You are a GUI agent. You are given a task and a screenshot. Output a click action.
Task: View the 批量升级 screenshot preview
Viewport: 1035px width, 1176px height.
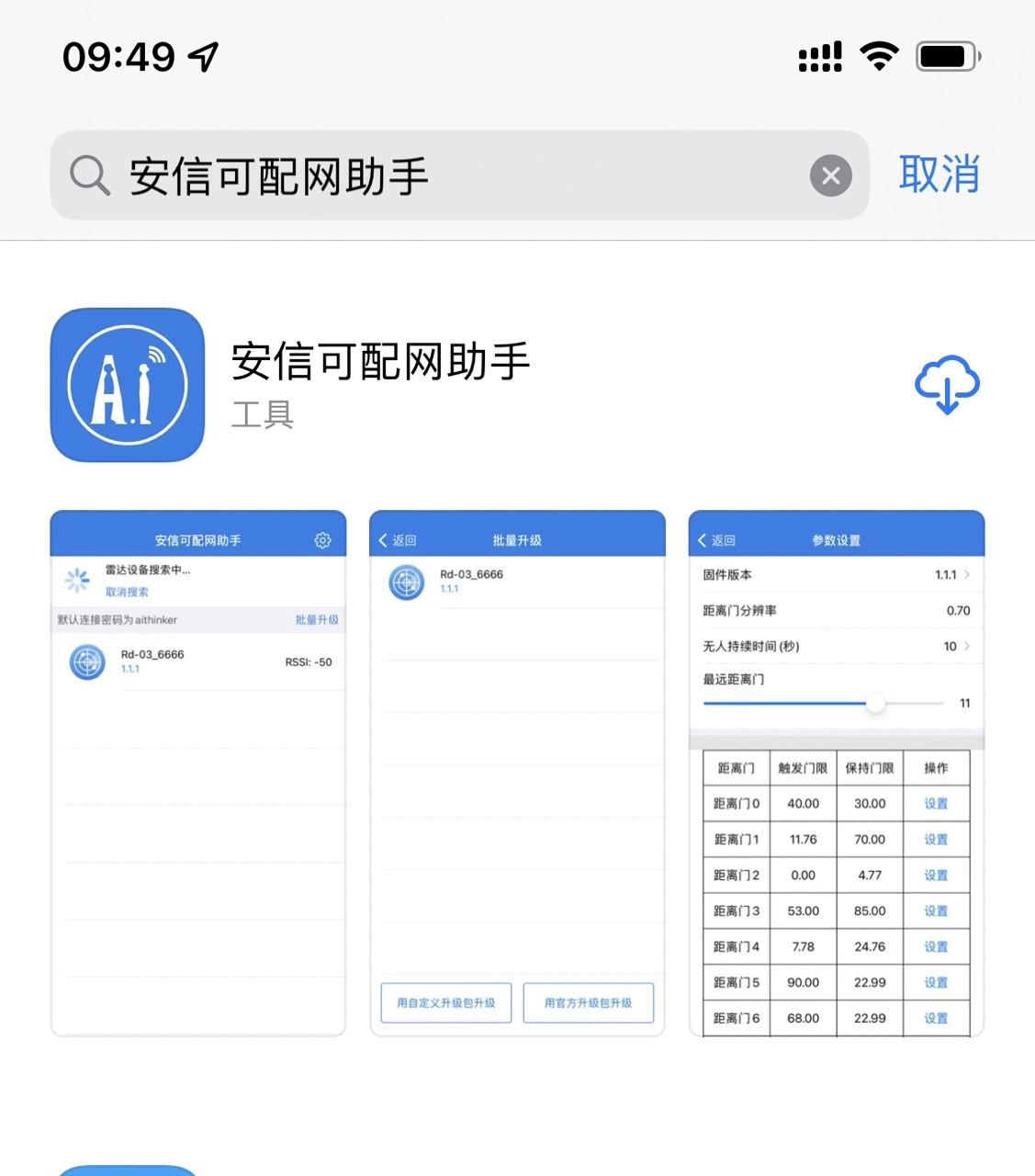(x=517, y=773)
